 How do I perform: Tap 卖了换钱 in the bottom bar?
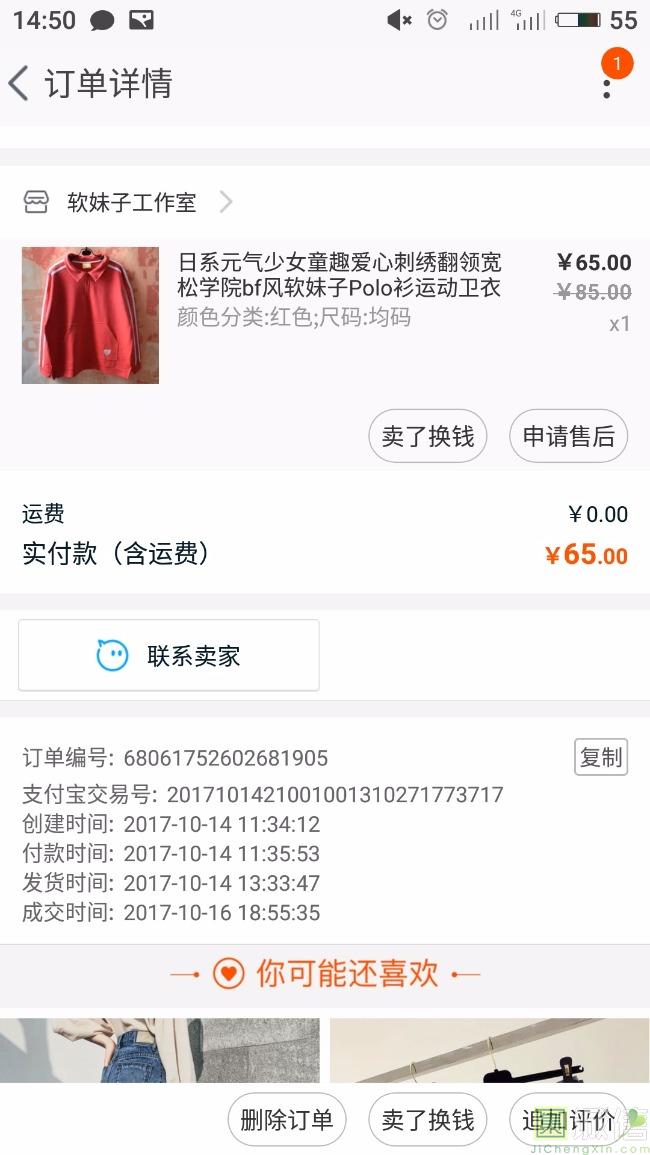[427, 1120]
